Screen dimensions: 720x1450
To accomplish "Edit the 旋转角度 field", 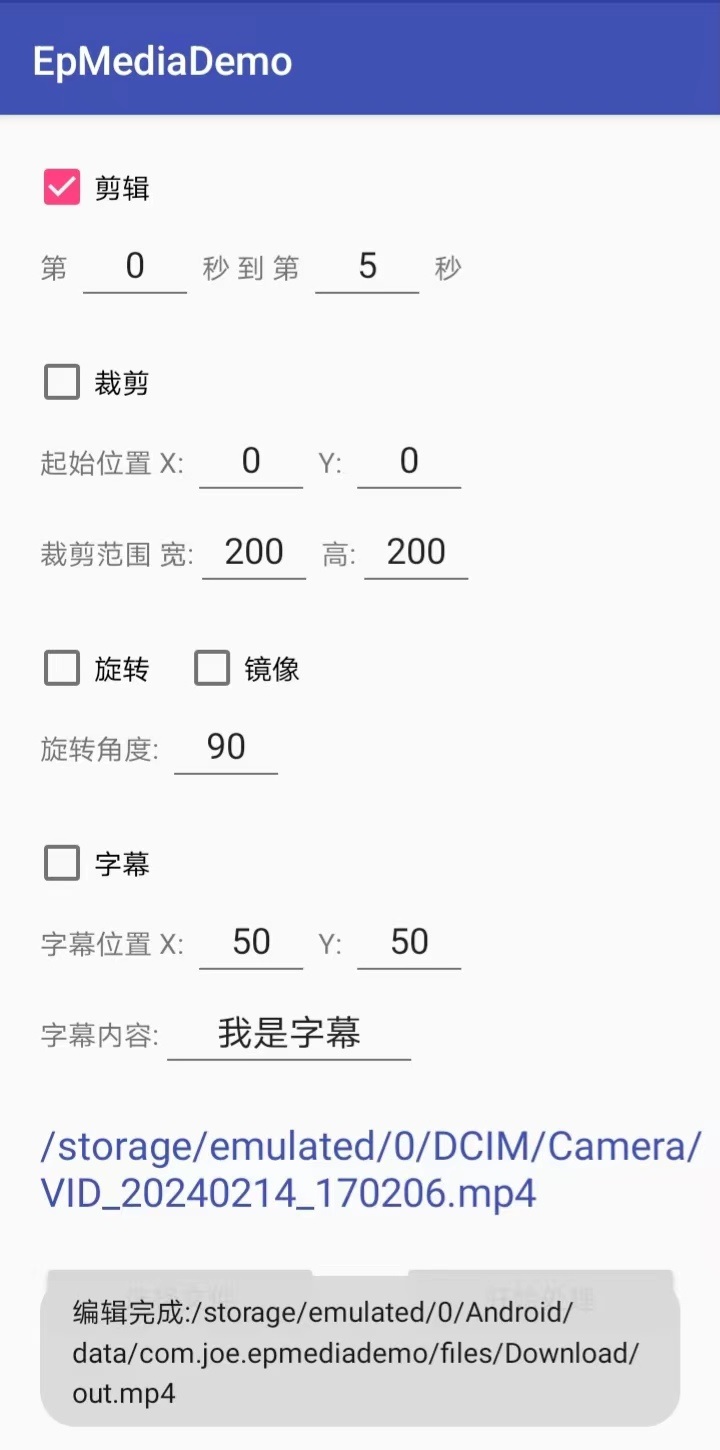I will (x=226, y=747).
